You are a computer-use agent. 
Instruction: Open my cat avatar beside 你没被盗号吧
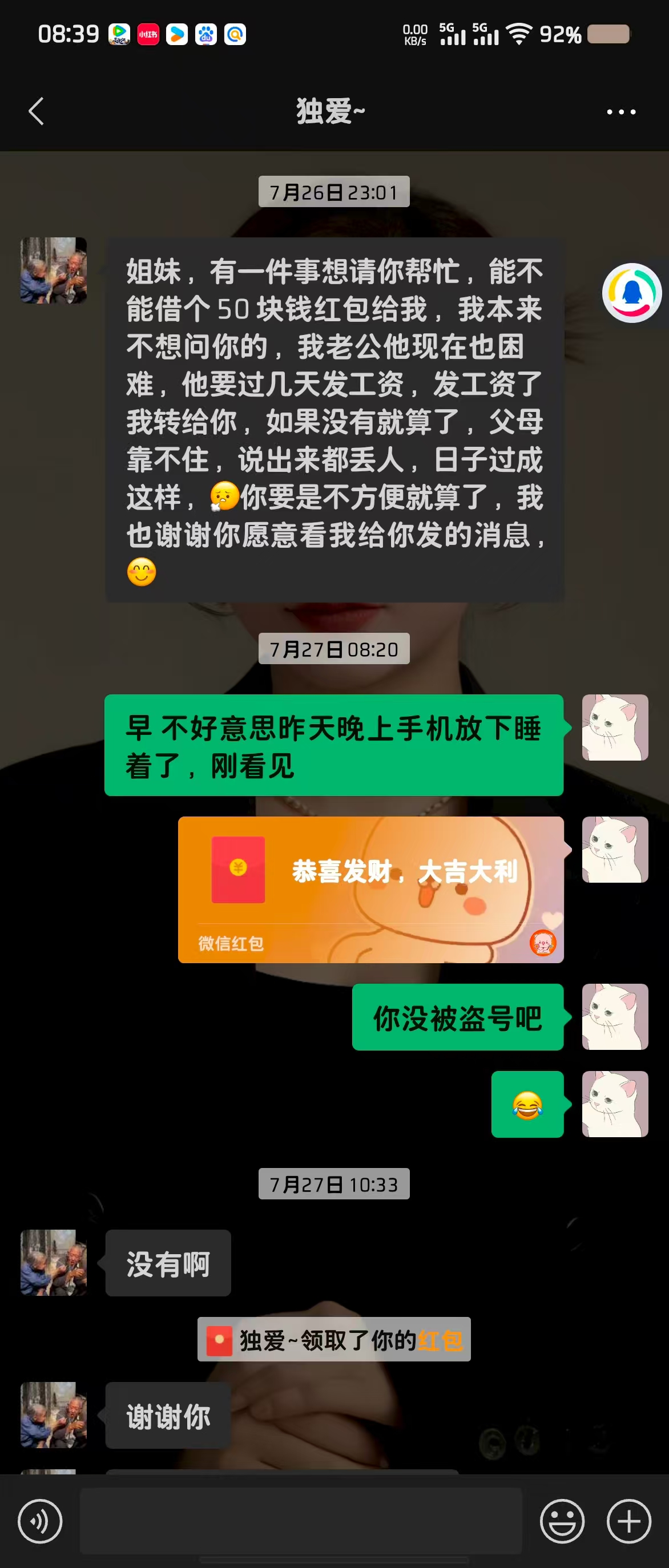click(615, 1017)
